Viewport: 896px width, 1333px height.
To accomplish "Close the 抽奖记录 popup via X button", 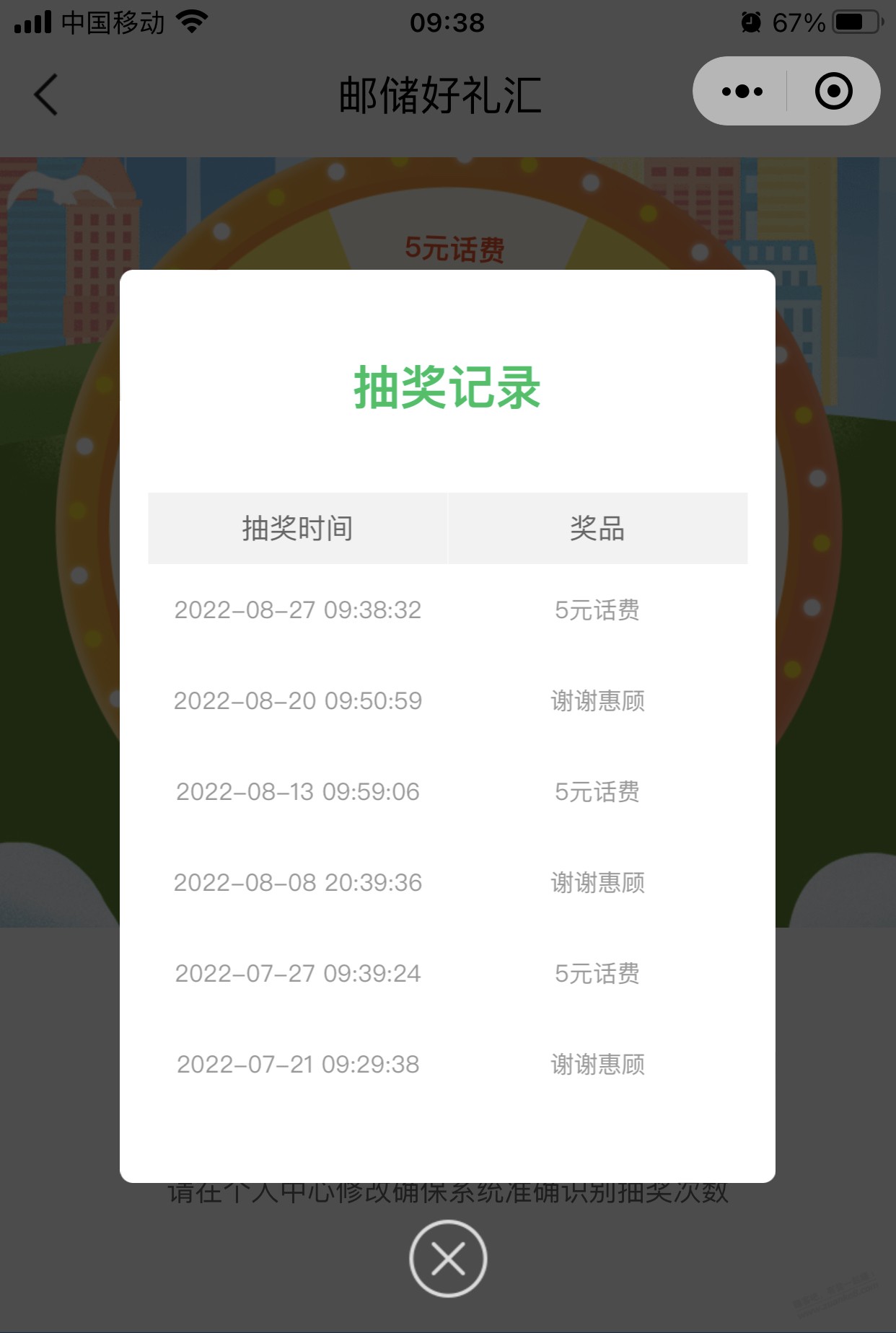I will [448, 1258].
